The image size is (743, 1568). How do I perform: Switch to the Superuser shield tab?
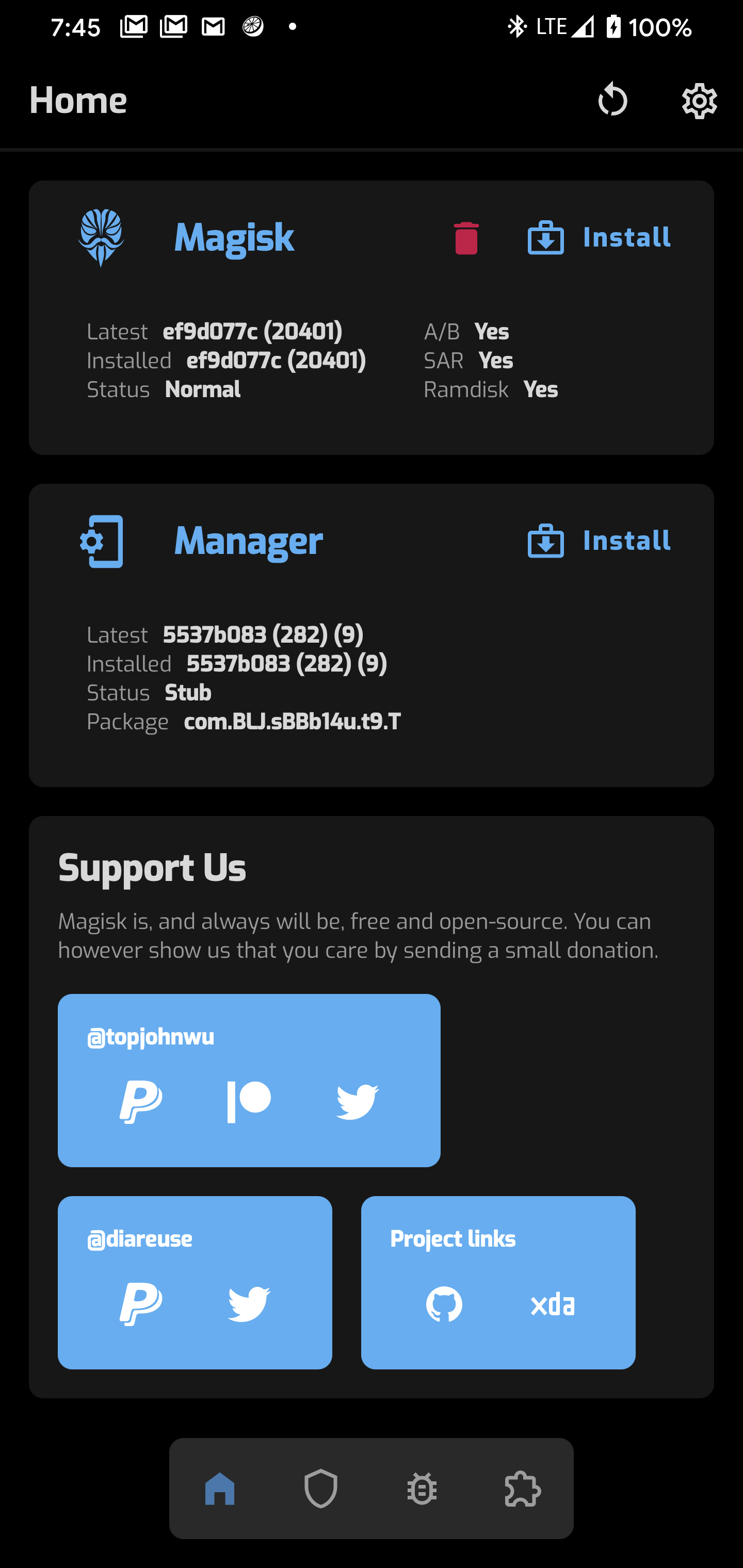click(x=321, y=1488)
